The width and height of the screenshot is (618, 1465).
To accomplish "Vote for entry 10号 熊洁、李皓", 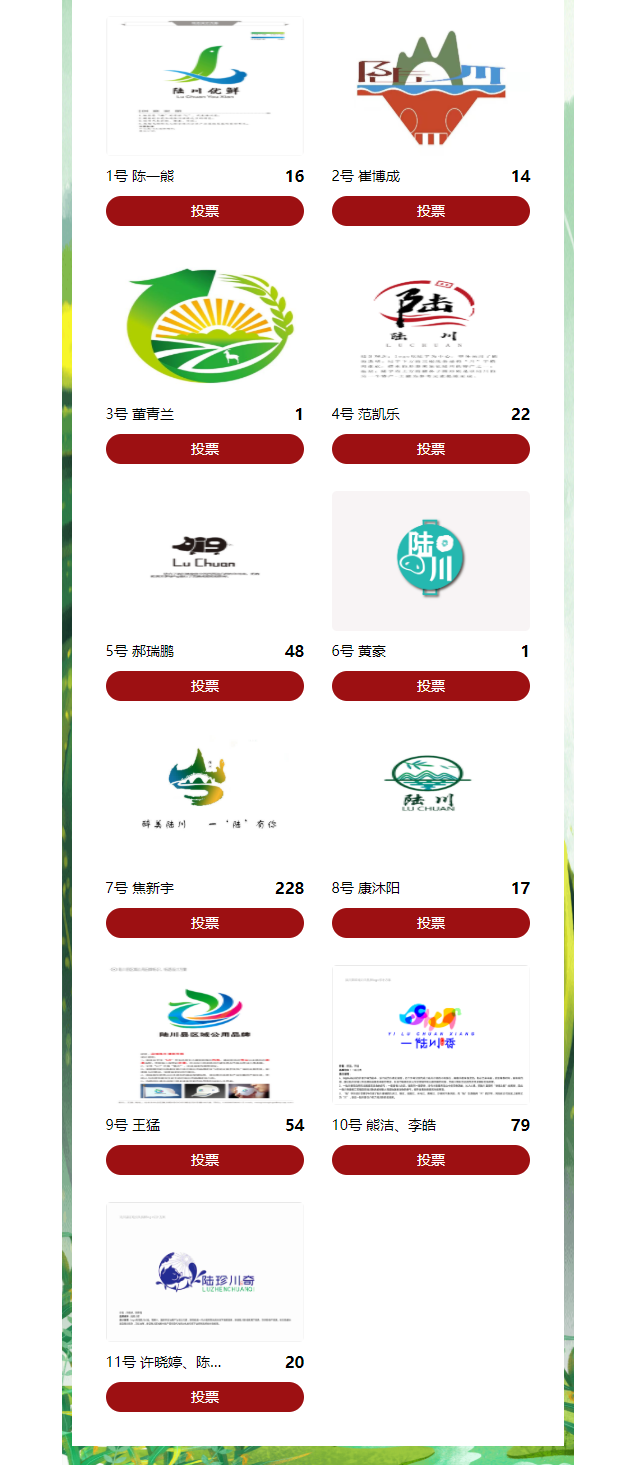I will pyautogui.click(x=431, y=1160).
